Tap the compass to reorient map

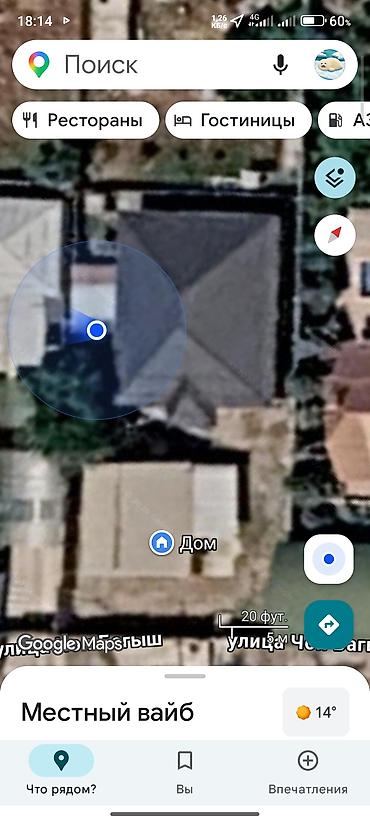335,235
